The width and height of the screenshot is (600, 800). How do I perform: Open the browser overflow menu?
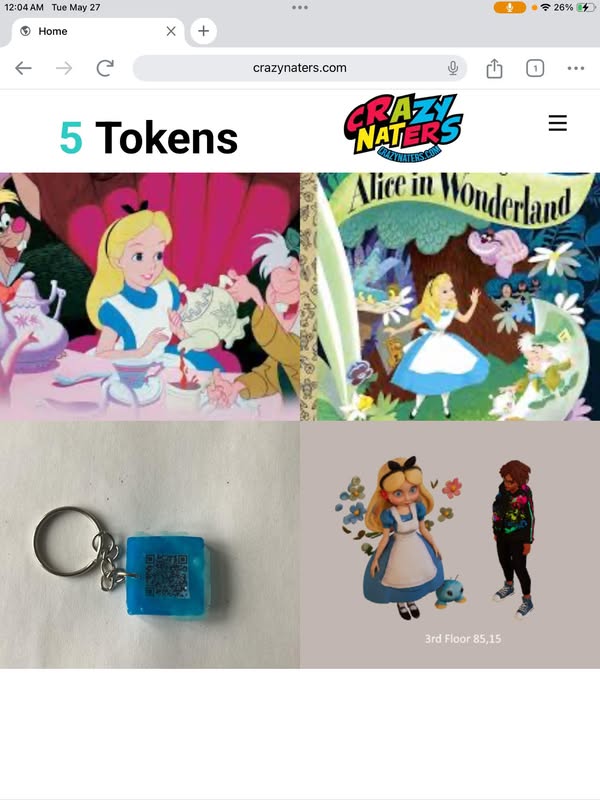pyautogui.click(x=576, y=68)
